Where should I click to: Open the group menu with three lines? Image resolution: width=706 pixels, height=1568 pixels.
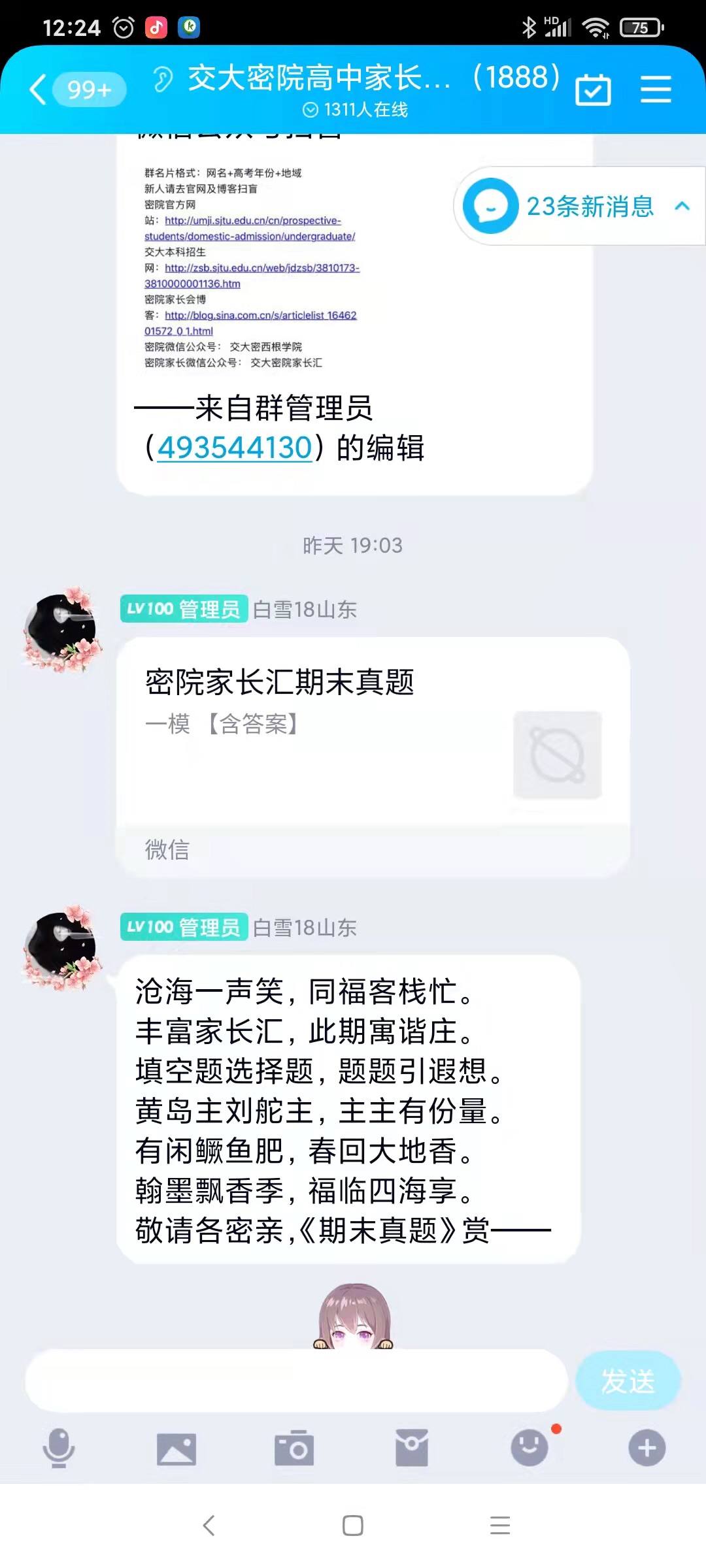[656, 90]
